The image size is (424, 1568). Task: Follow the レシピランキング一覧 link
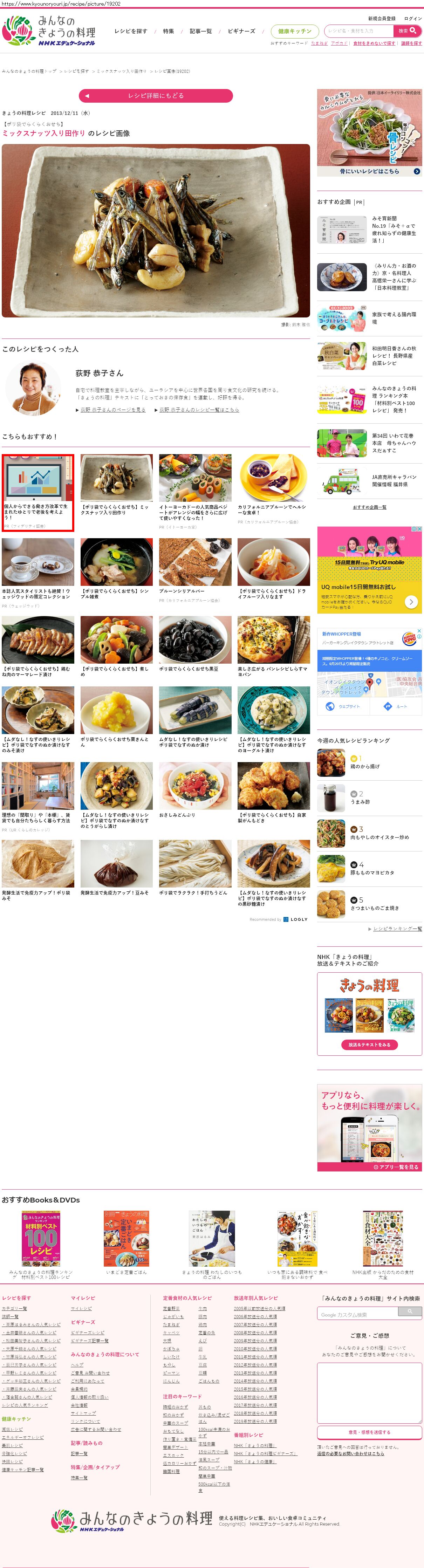point(397,928)
